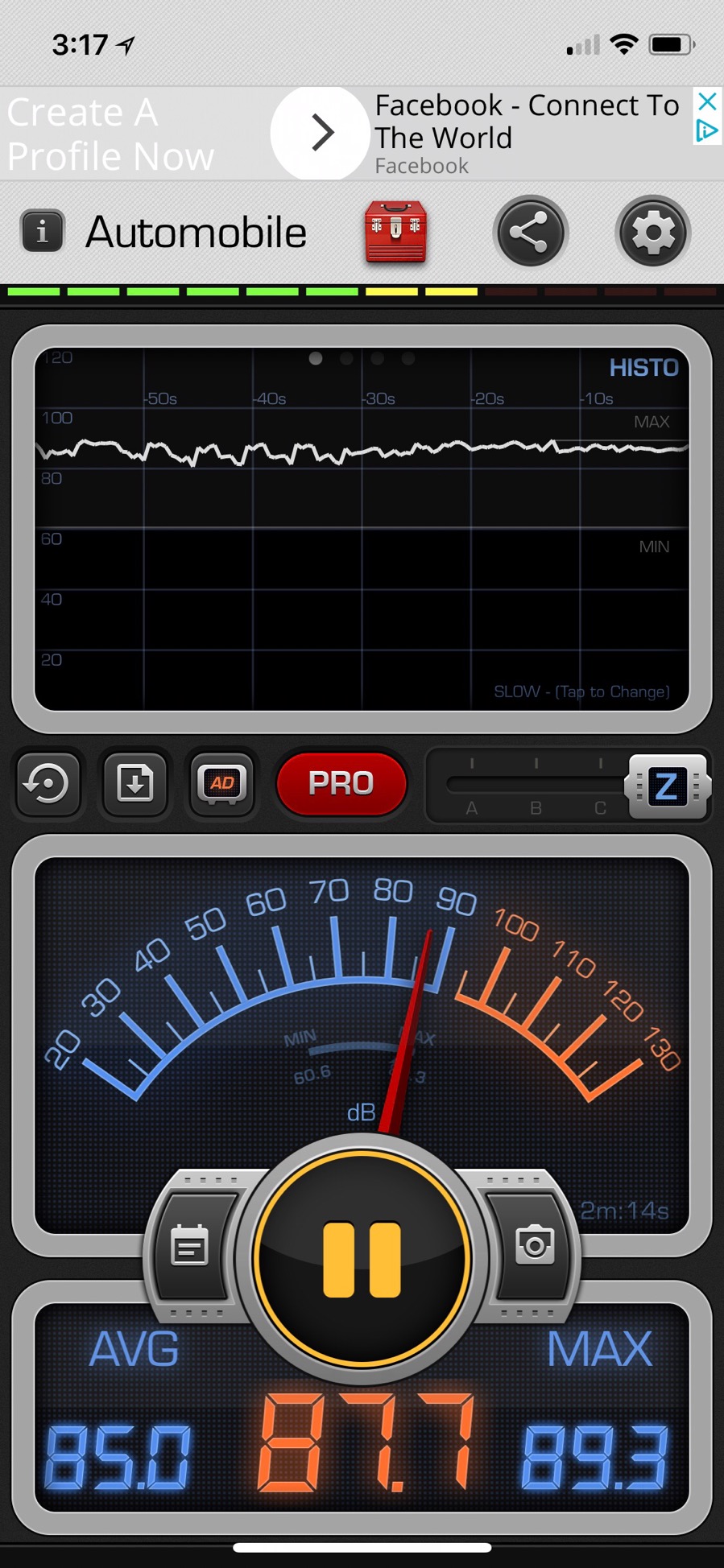Switch chart to HISTO view
This screenshot has height=1568, width=724.
pyautogui.click(x=643, y=368)
